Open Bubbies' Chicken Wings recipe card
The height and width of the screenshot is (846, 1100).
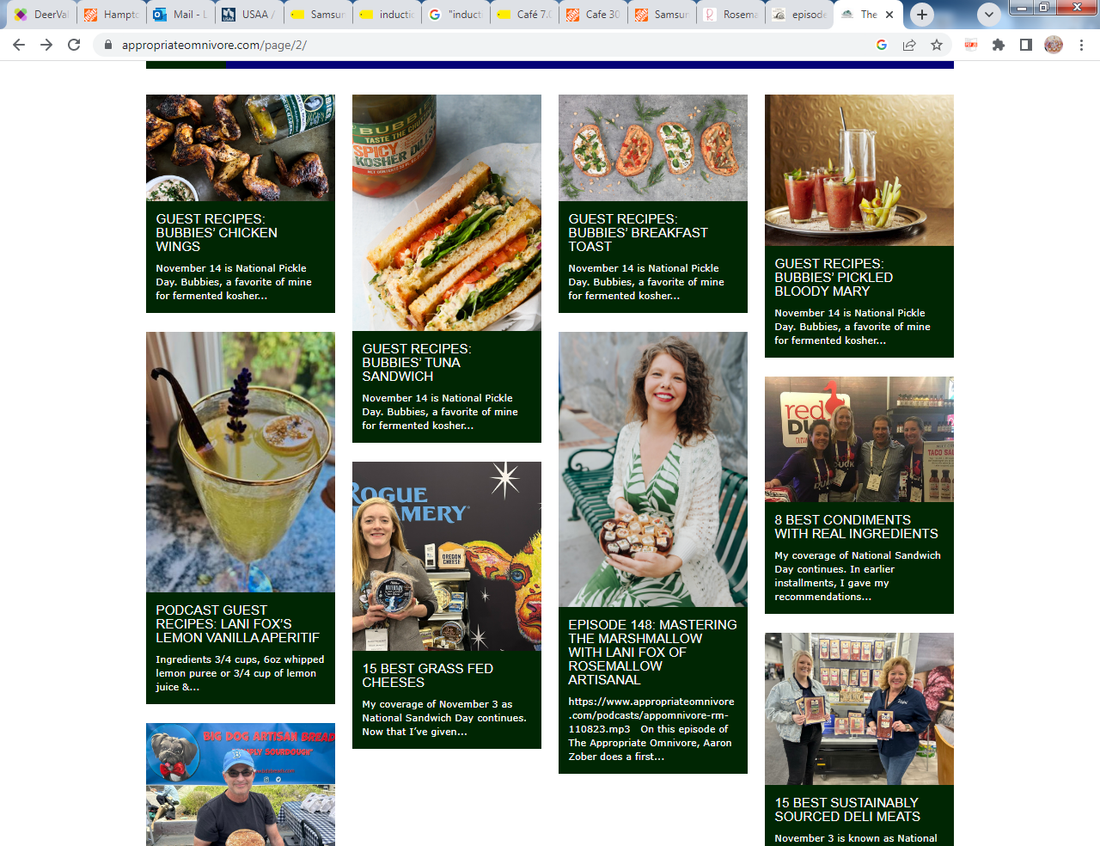216,232
